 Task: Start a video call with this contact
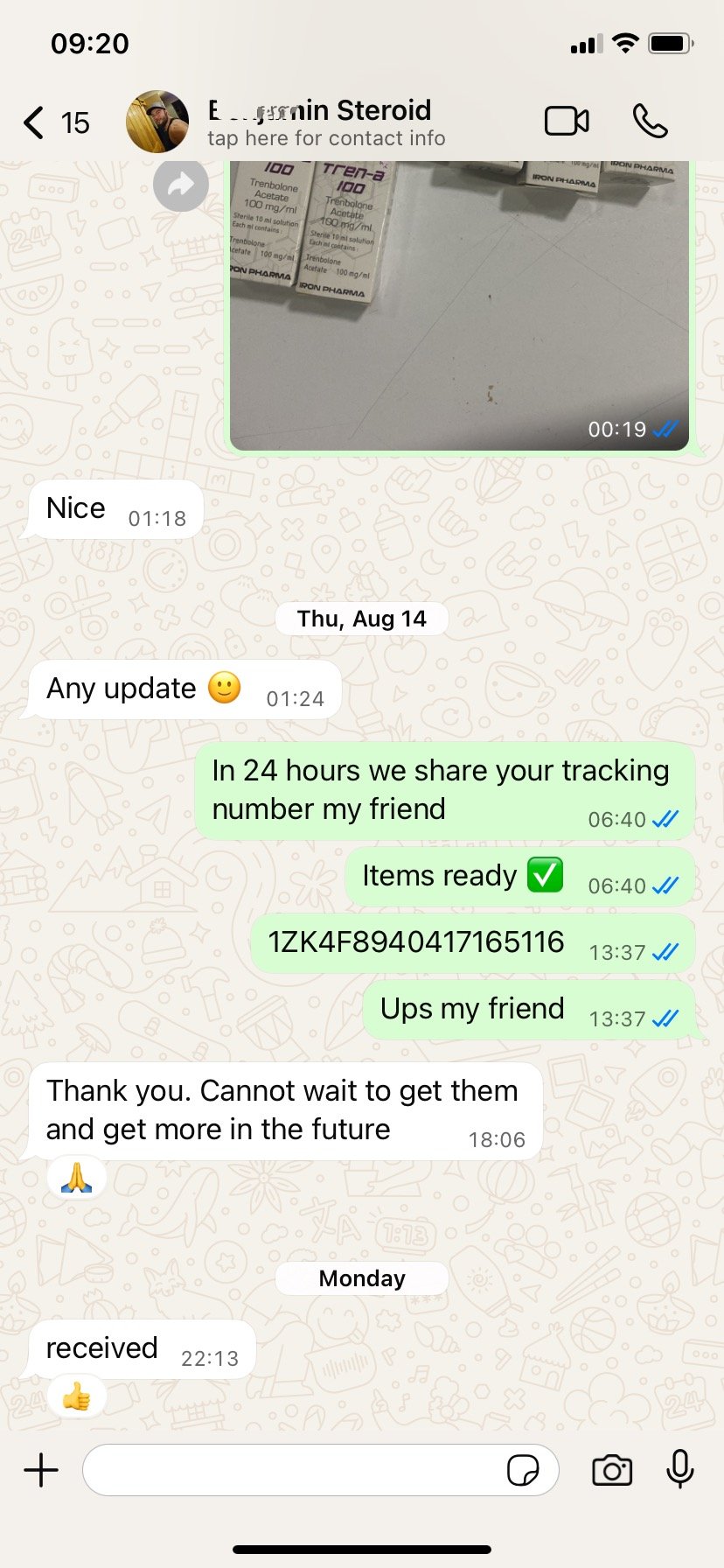point(567,122)
